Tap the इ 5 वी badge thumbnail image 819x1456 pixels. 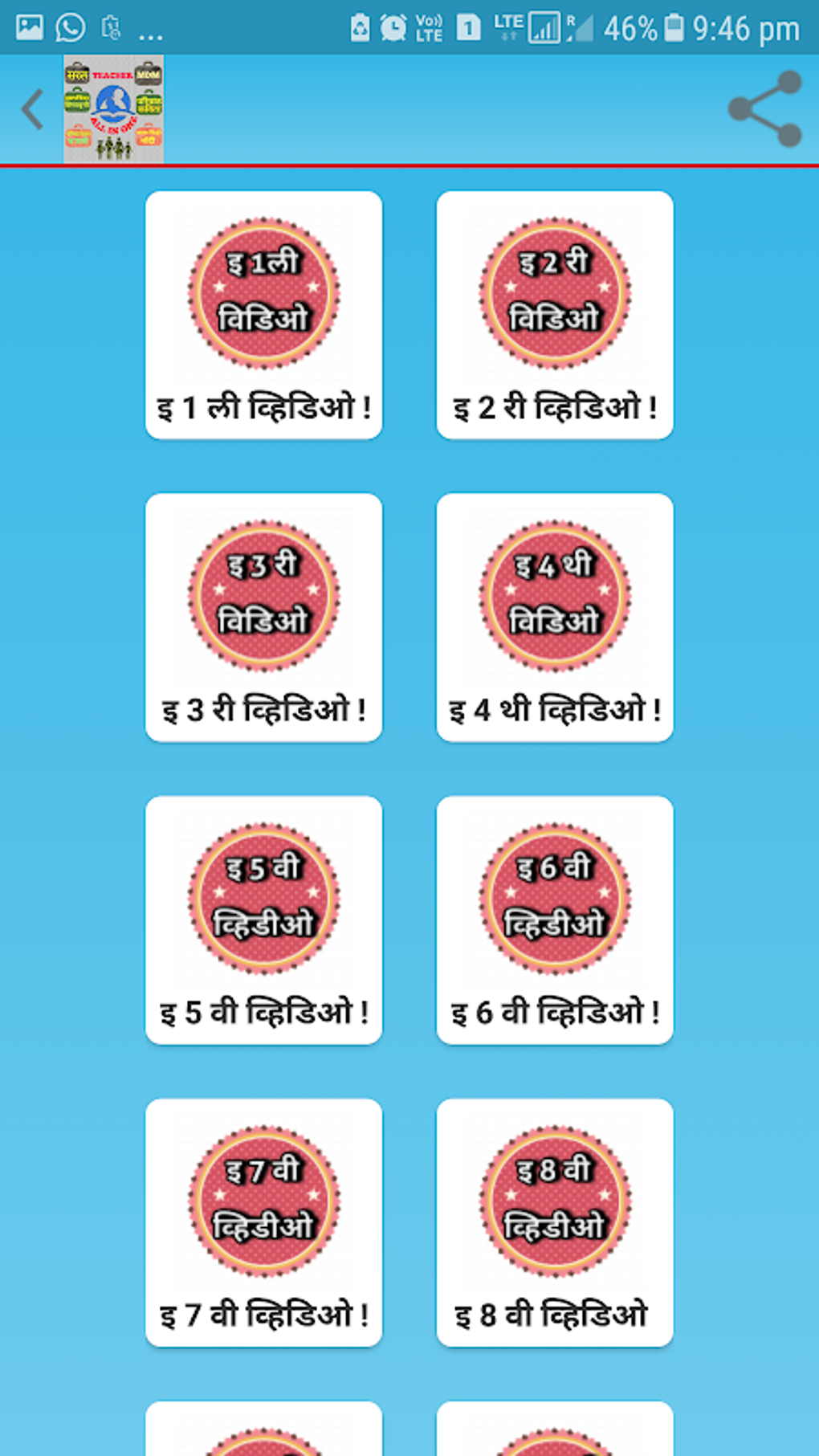coord(263,897)
